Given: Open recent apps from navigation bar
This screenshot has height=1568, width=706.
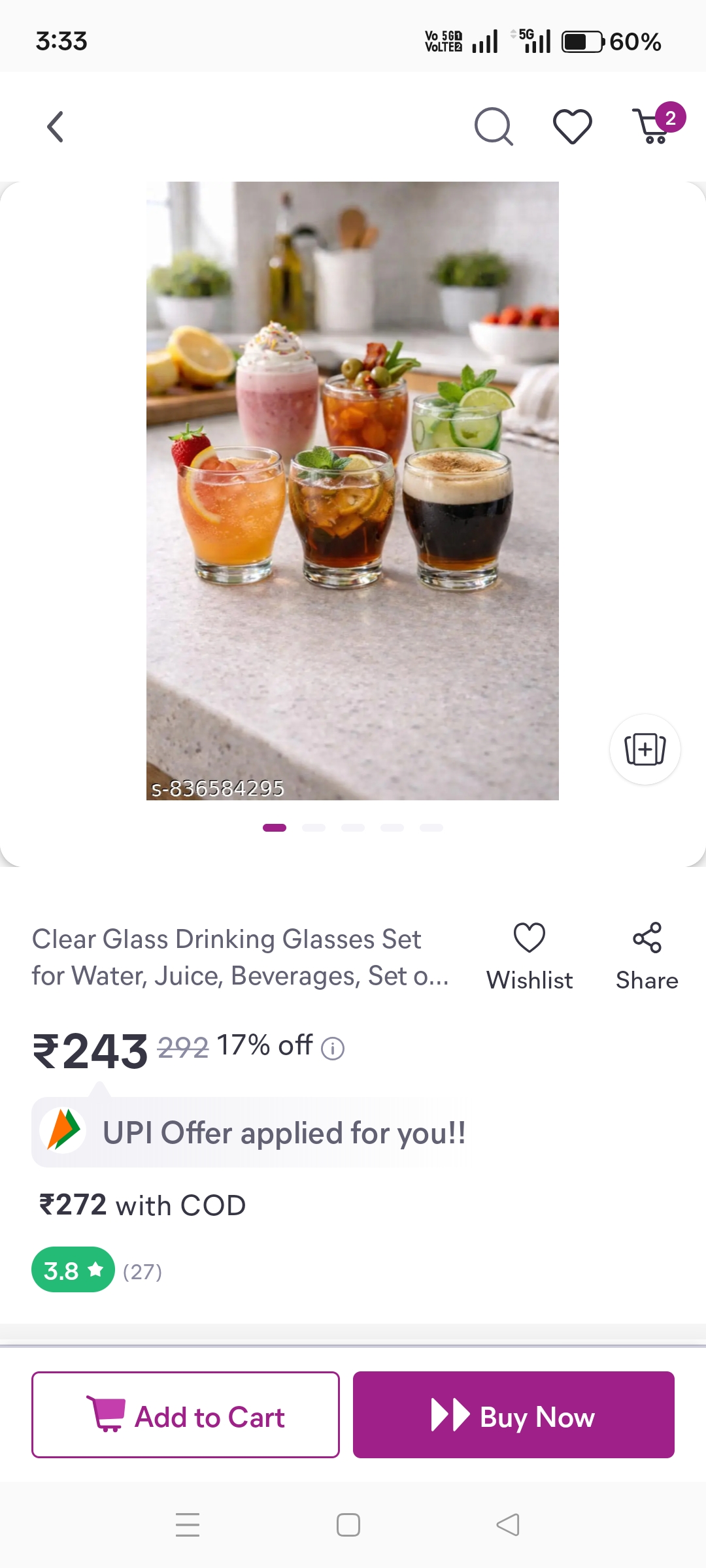Looking at the screenshot, I should tap(188, 1525).
